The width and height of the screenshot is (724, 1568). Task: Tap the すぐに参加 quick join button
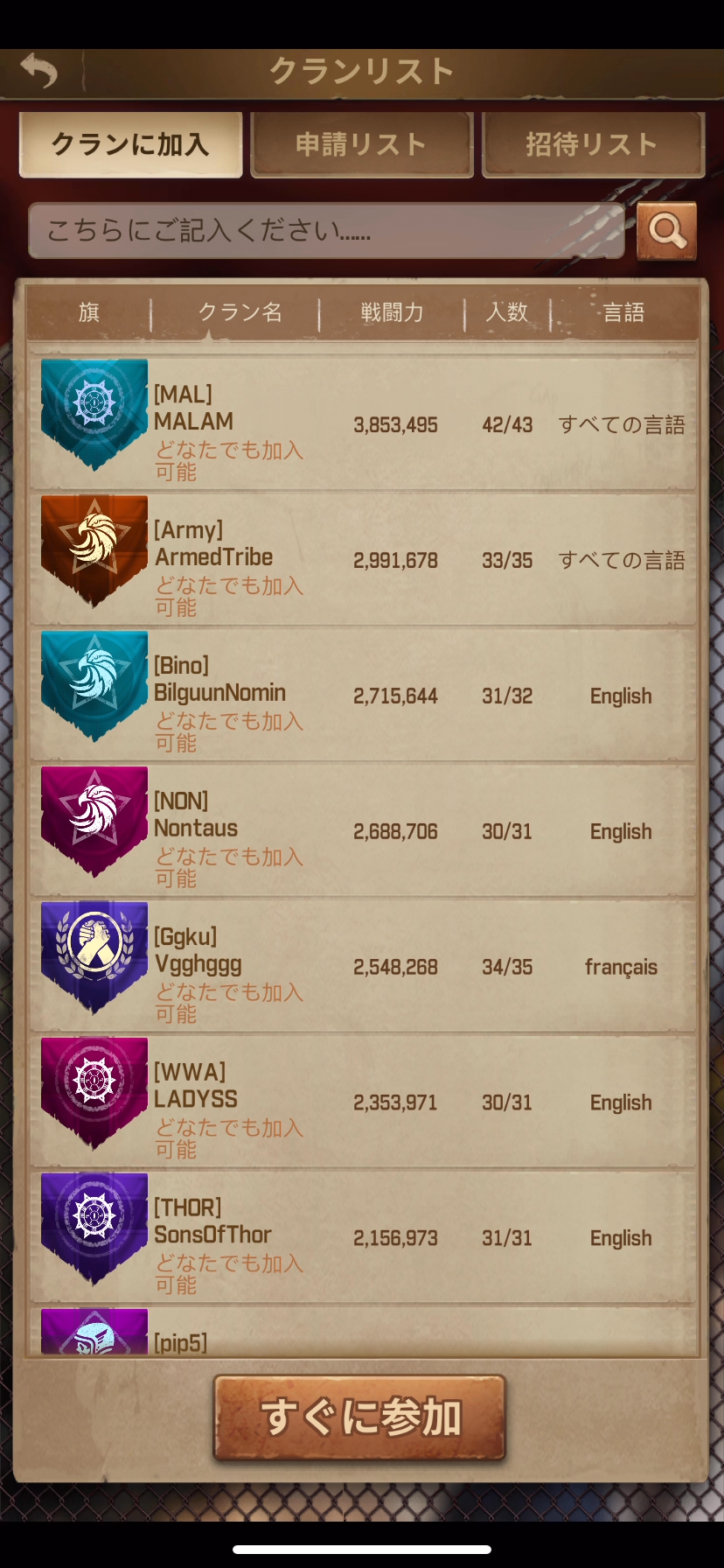(x=359, y=1417)
